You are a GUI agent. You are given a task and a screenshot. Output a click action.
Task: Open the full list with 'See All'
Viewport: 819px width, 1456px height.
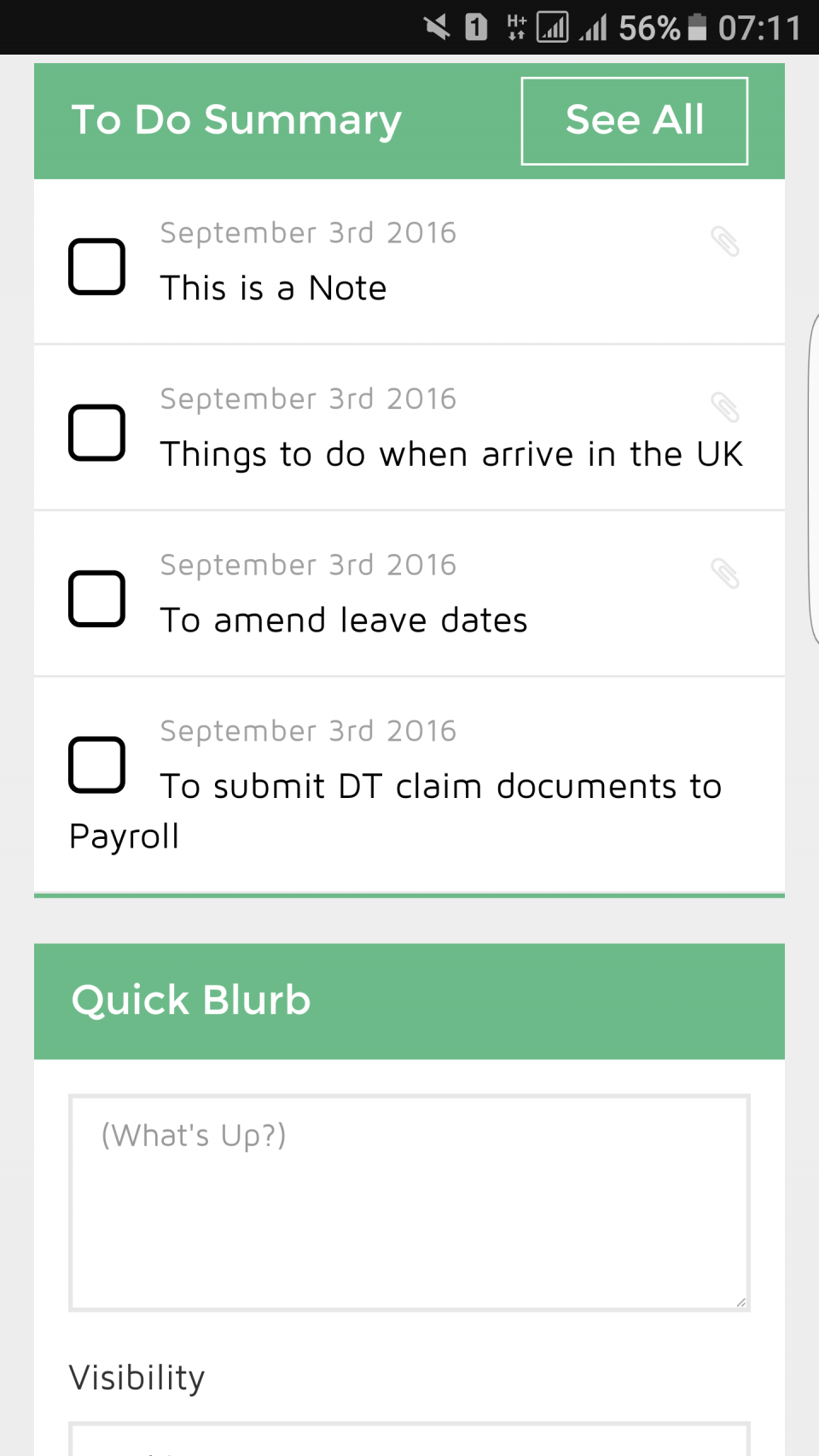tap(634, 119)
